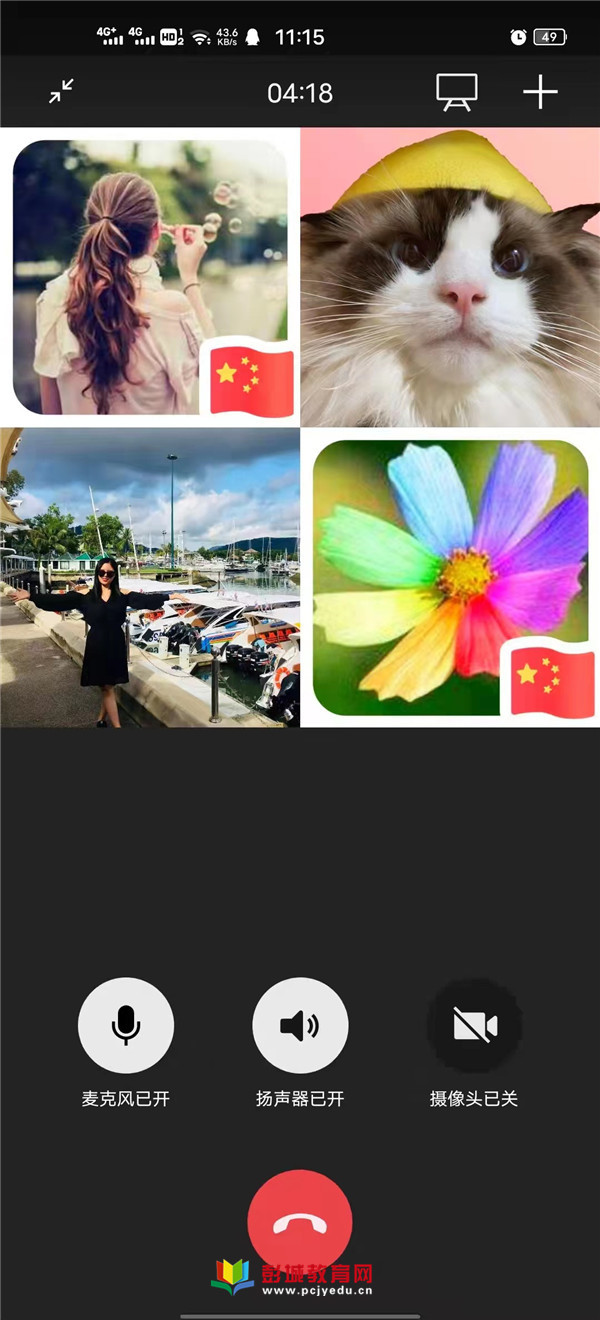Mute the microphone
Image resolution: width=600 pixels, height=1320 pixels.
[x=126, y=1025]
